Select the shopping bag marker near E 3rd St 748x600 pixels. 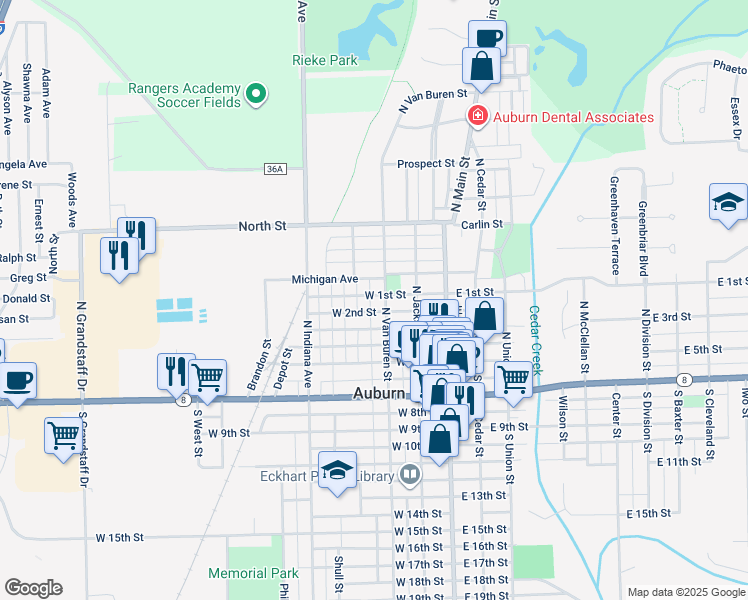tap(485, 315)
